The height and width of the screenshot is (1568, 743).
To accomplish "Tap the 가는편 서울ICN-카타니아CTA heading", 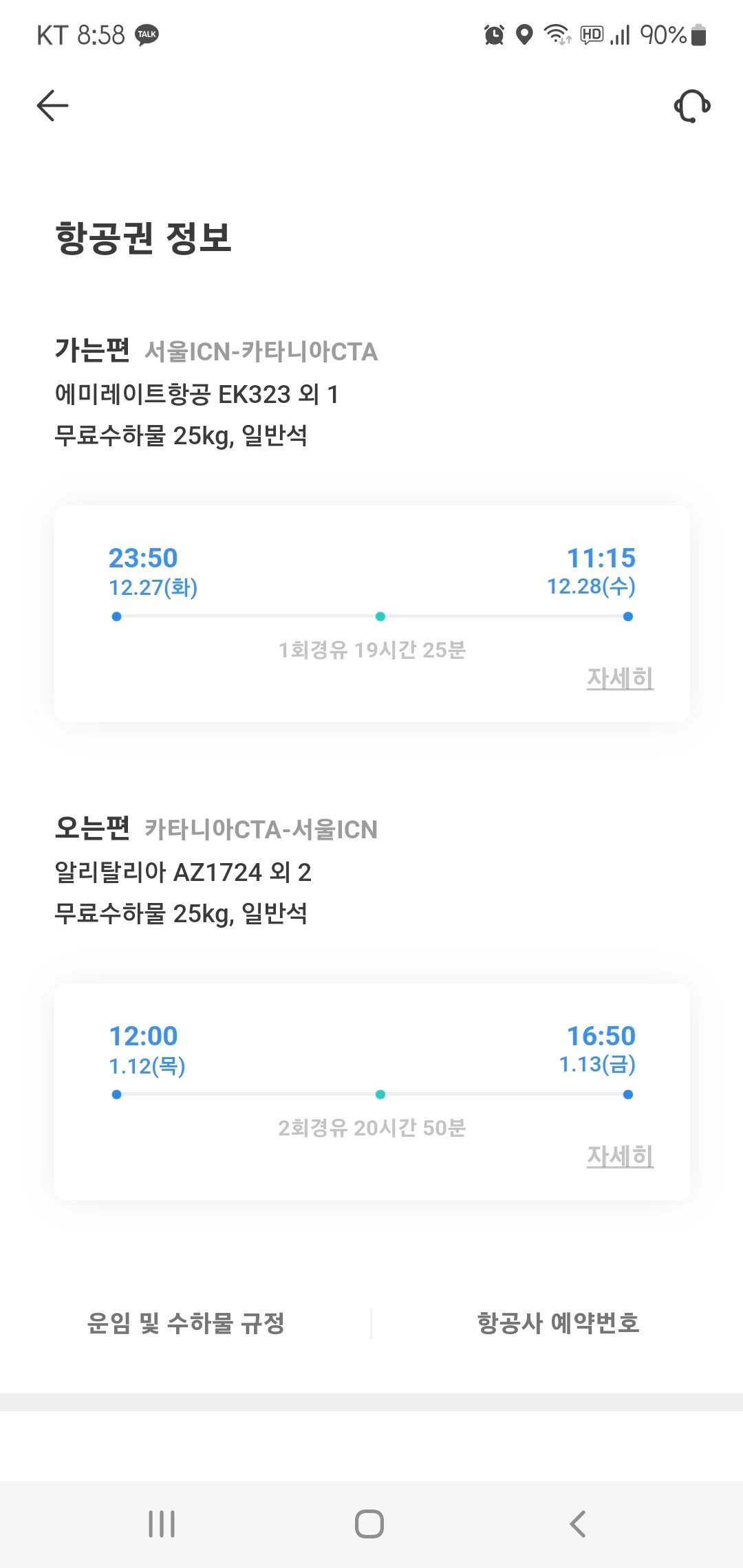I will click(x=216, y=351).
